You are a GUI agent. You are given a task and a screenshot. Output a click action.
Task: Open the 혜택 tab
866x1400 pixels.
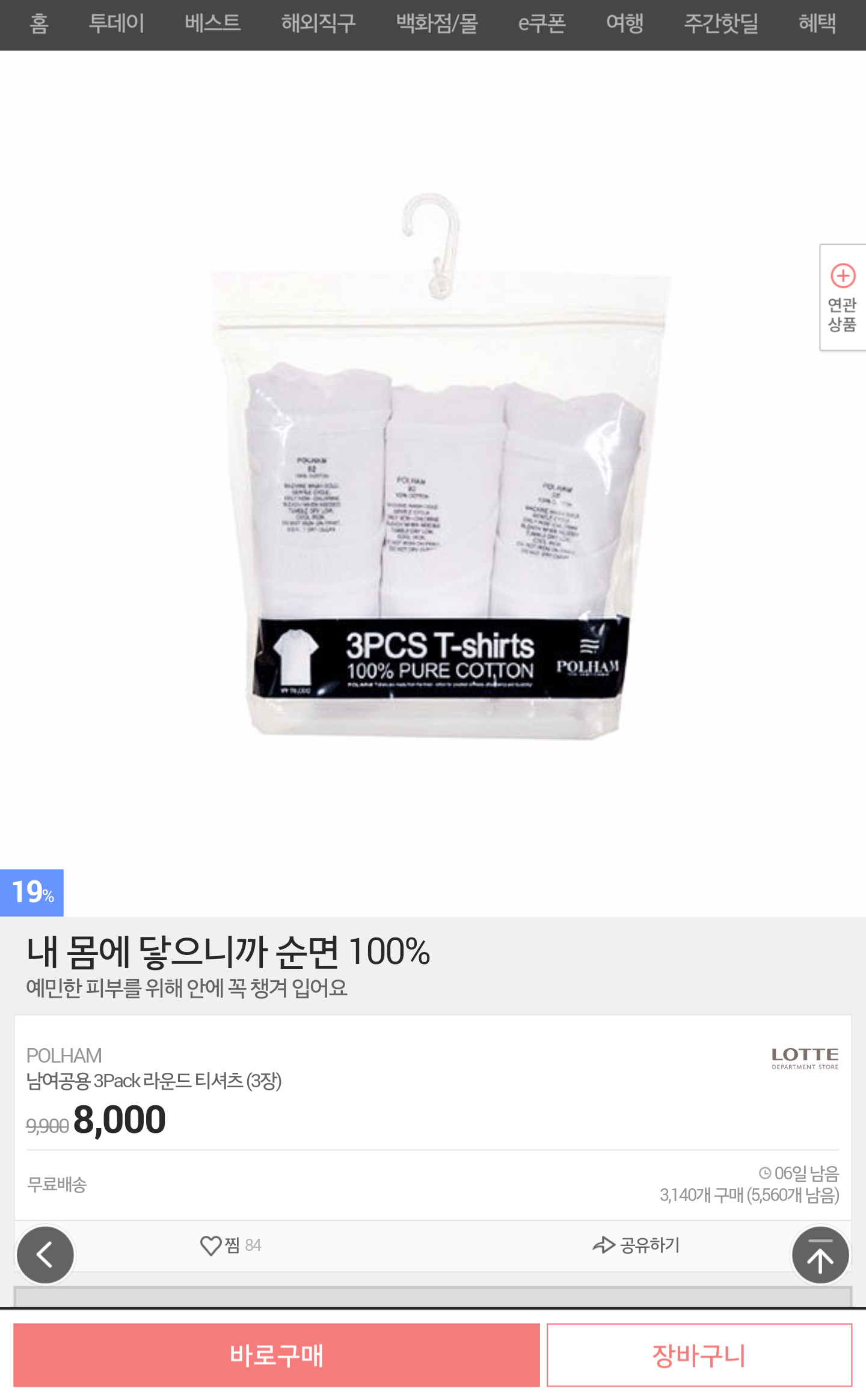point(817,24)
